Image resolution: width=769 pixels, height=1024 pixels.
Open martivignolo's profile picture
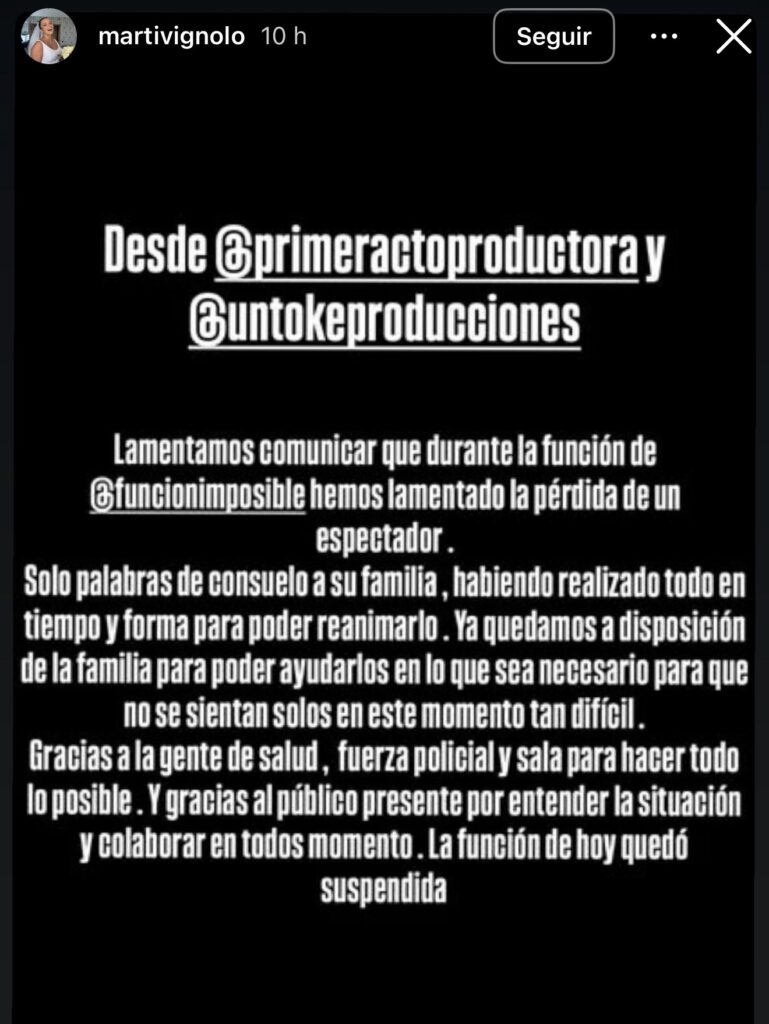(48, 36)
